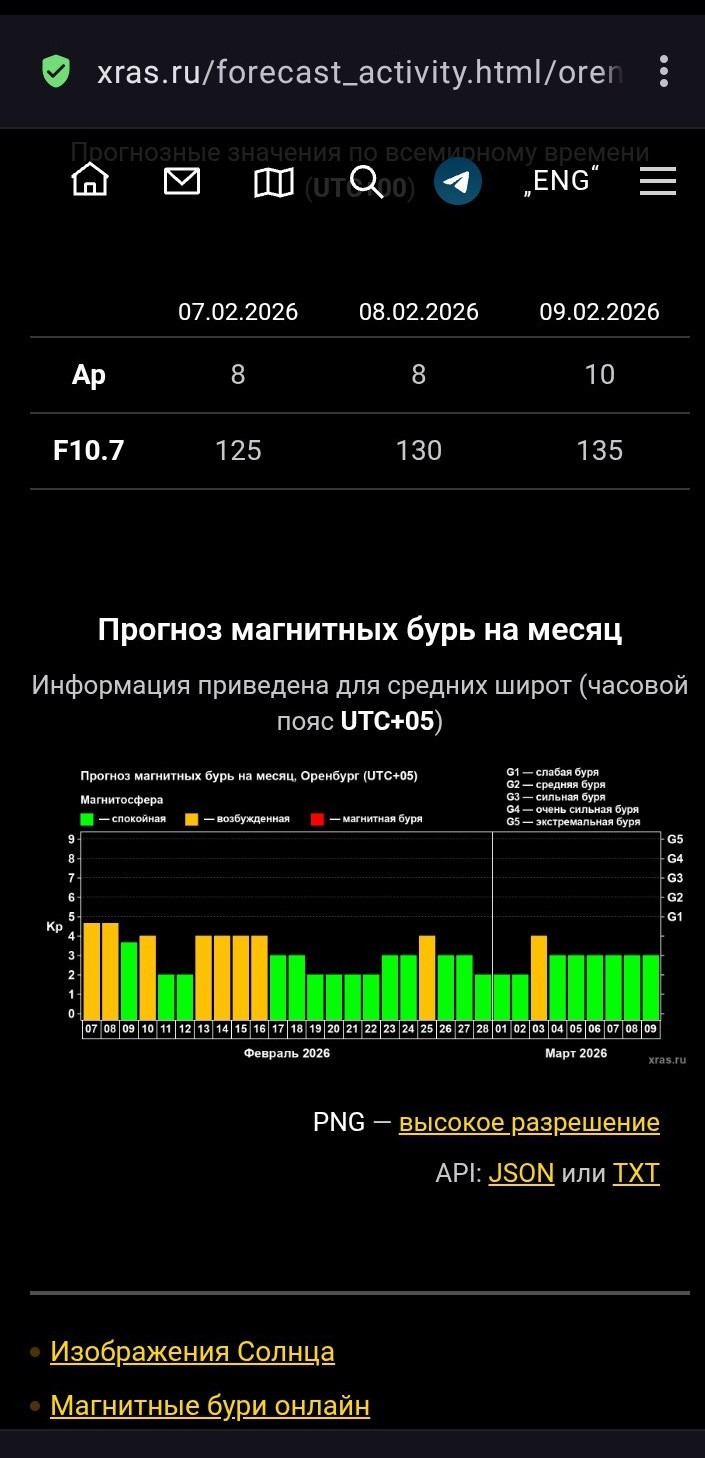Open the browser overflow menu
Image resolution: width=705 pixels, height=1458 pixels.
664,71
